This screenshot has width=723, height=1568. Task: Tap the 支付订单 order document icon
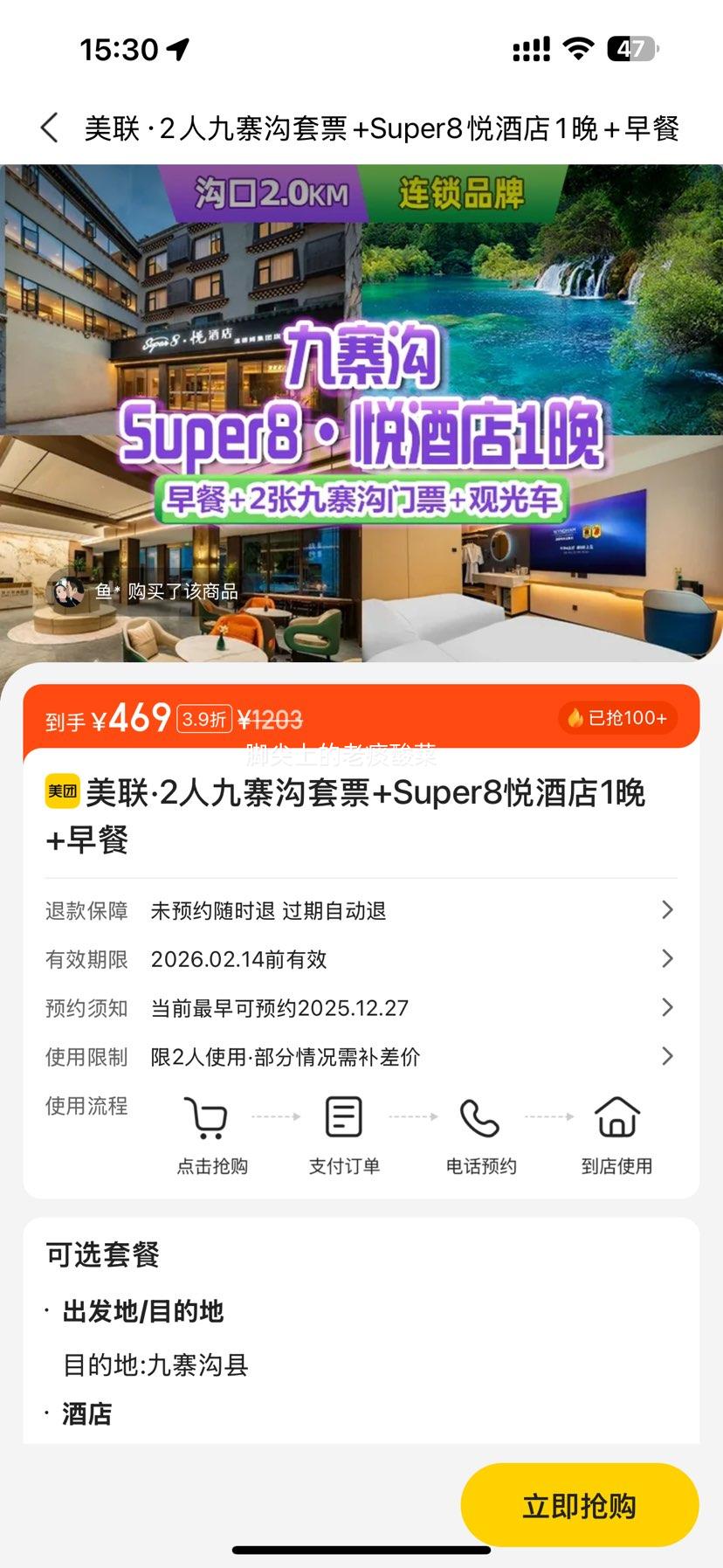tap(343, 1118)
